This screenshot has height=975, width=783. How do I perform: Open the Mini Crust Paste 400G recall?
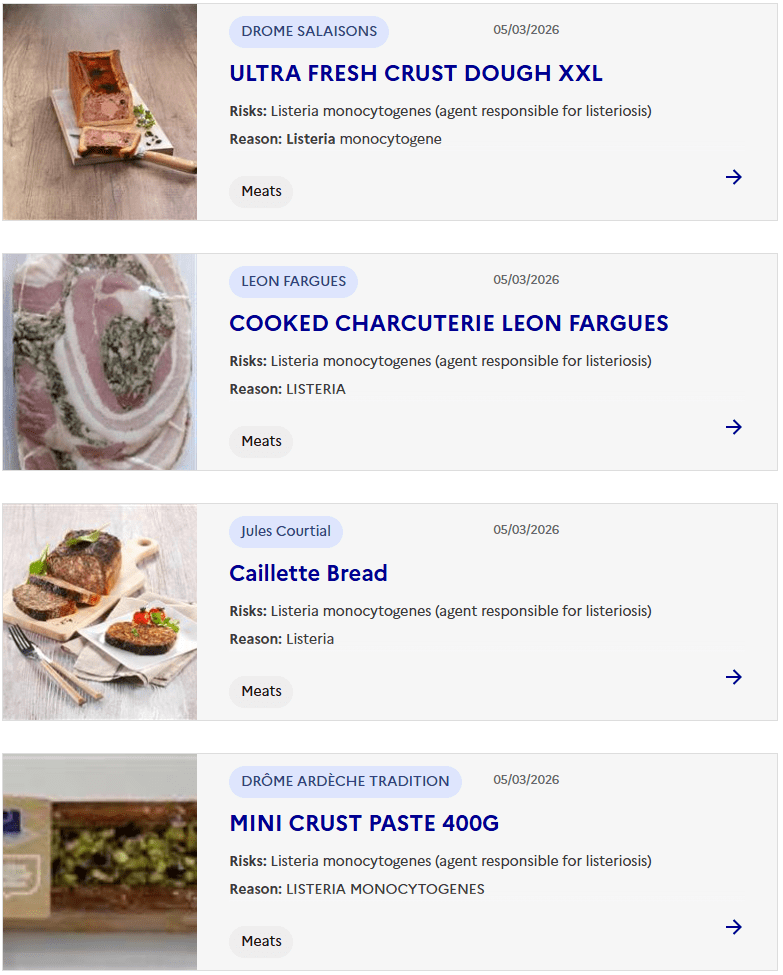(364, 824)
